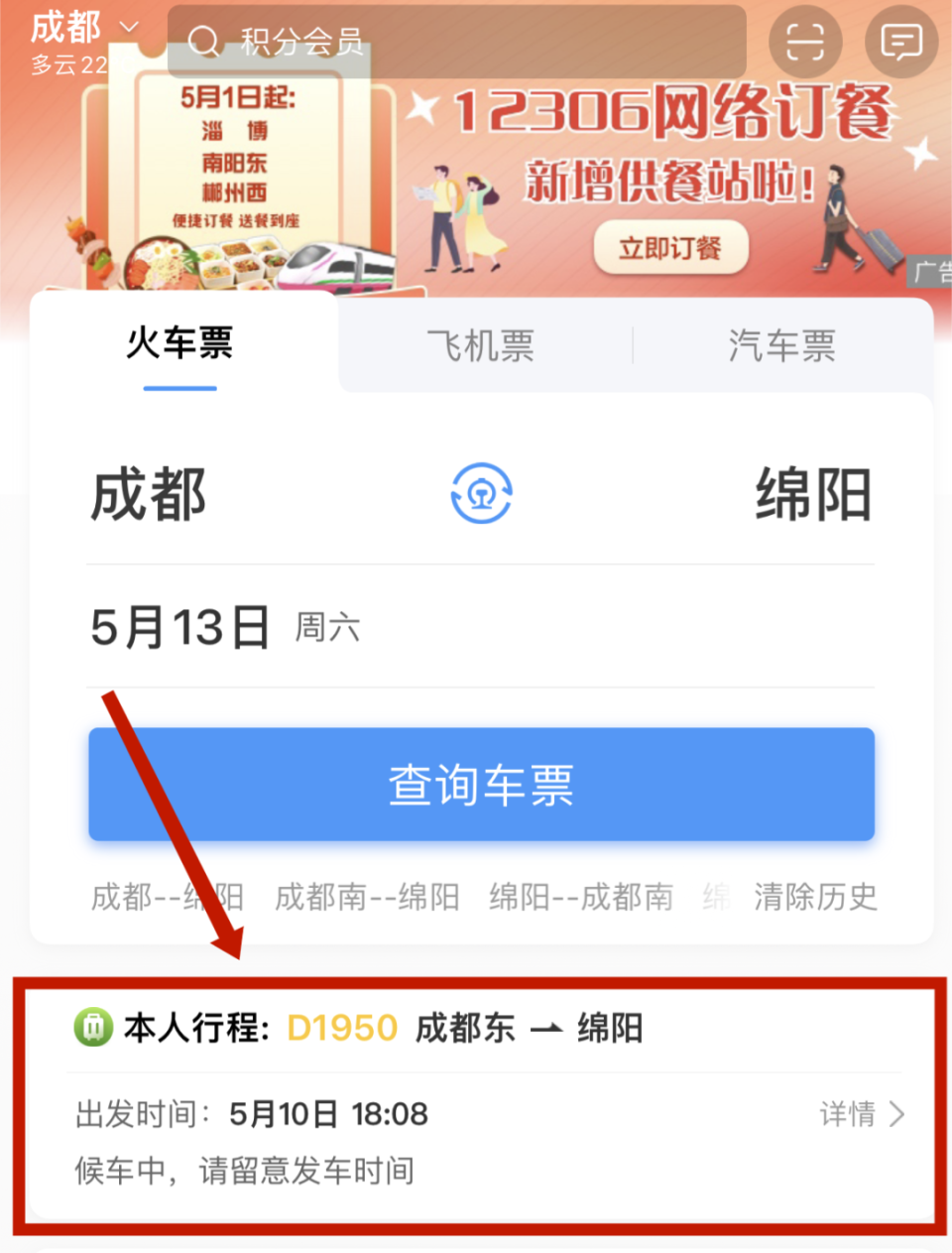Screen dimensions: 952x1253
Task: Open the city selector dropdown beside 成都
Action: point(128,28)
